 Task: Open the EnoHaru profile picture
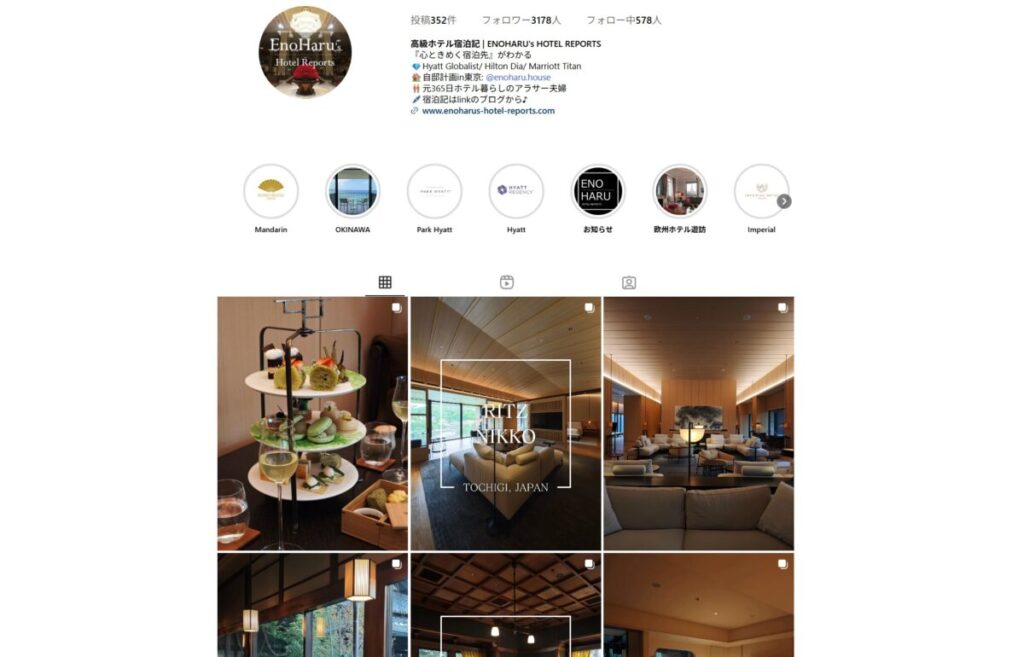[305, 52]
